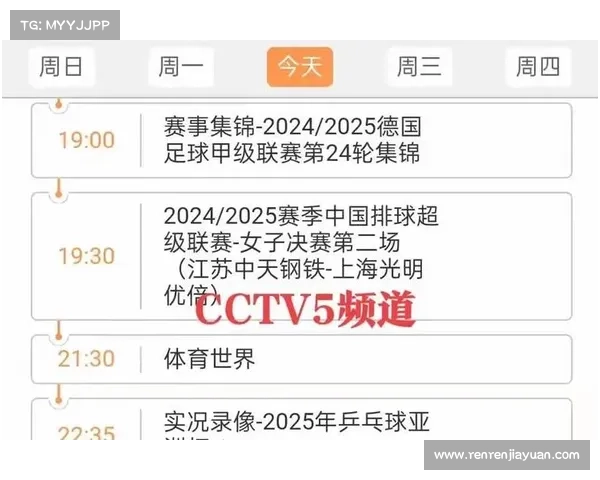Switch to the 周日 day tab

(61, 68)
